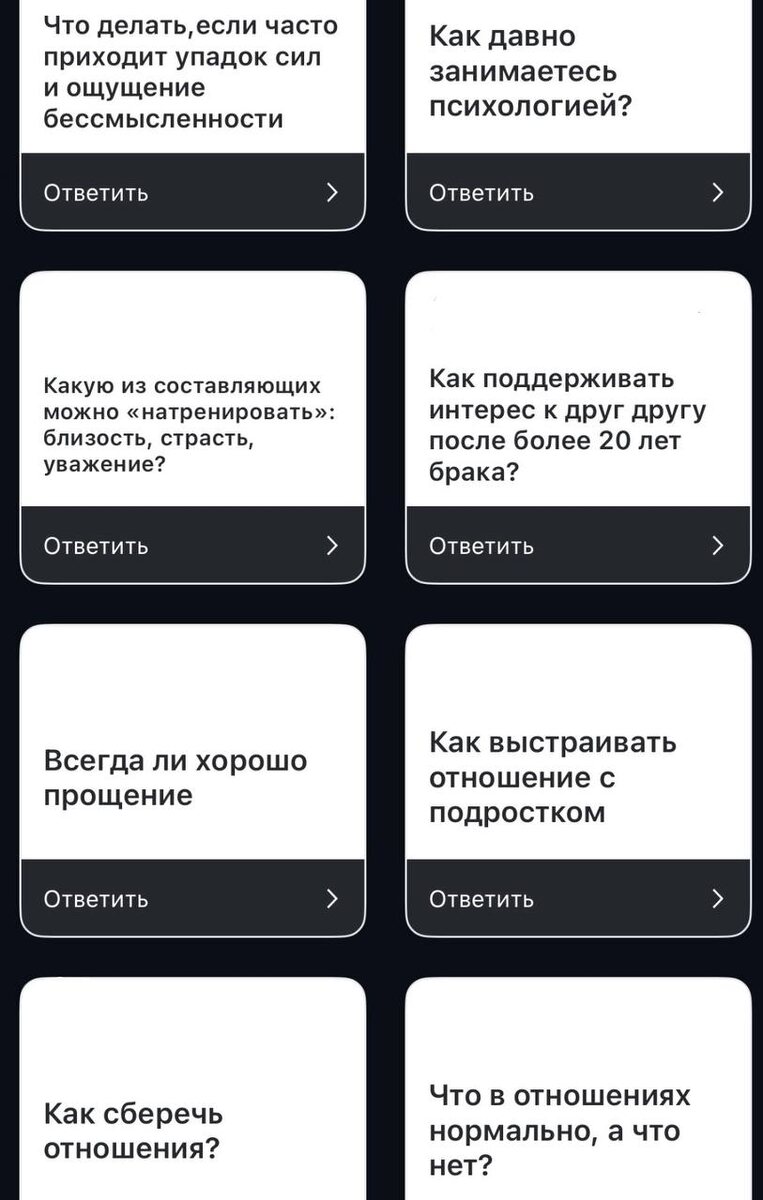This screenshot has width=763, height=1200.
Task: Click the arrow icon on the teenager relationship card
Action: tap(716, 899)
